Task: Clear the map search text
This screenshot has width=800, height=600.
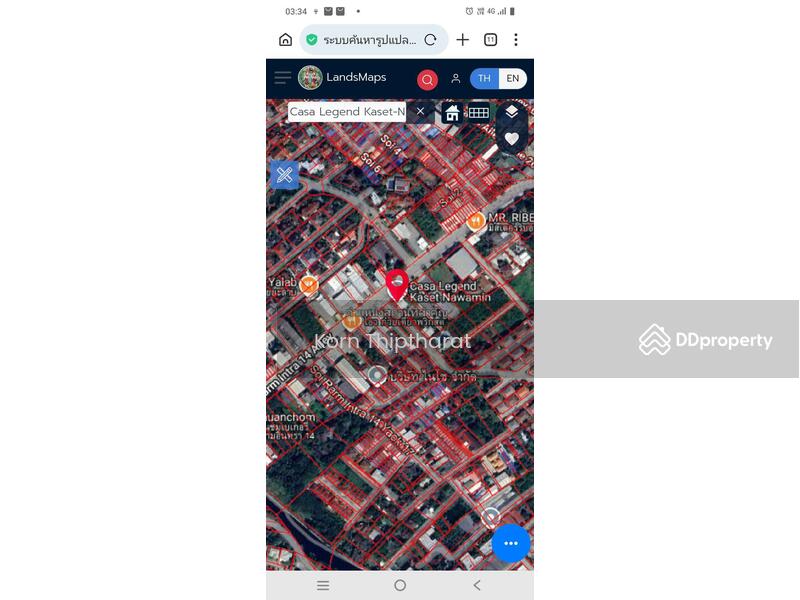Action: click(x=420, y=112)
